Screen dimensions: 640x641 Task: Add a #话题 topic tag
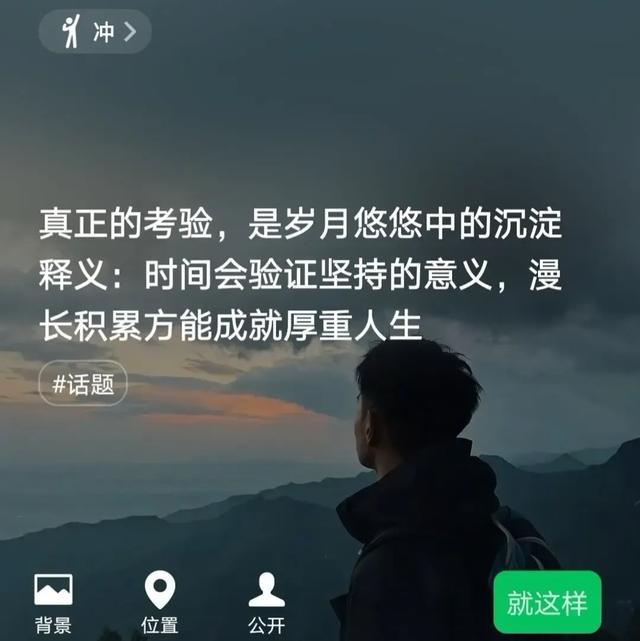[83, 385]
